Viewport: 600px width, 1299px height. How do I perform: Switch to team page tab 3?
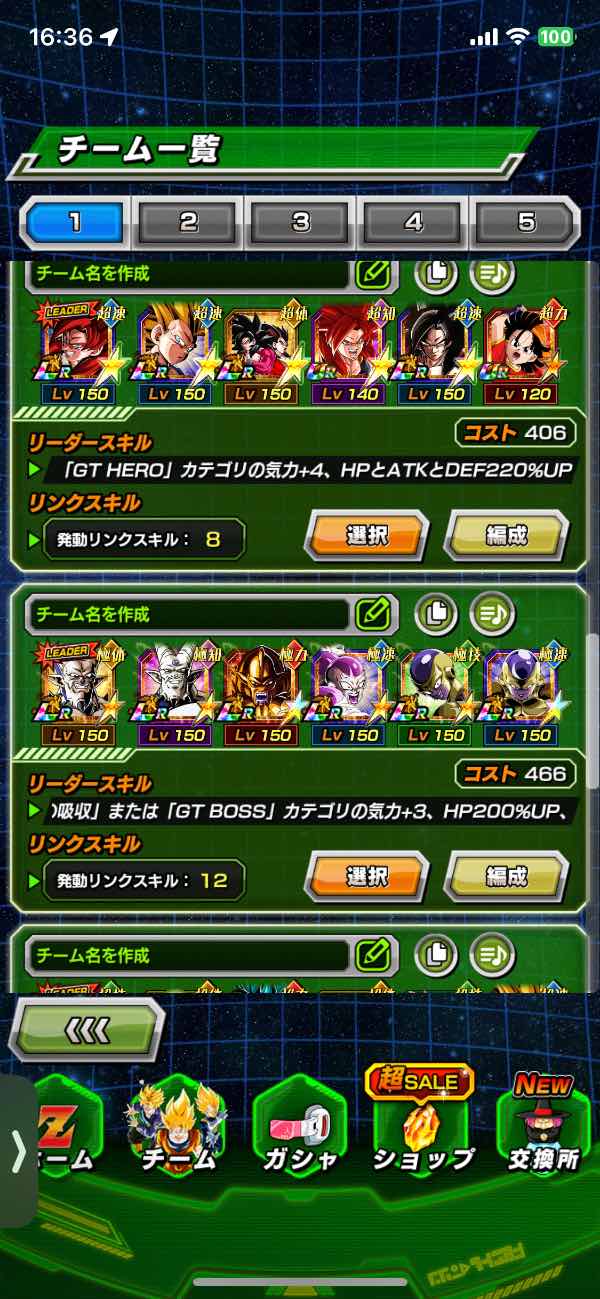pyautogui.click(x=301, y=222)
